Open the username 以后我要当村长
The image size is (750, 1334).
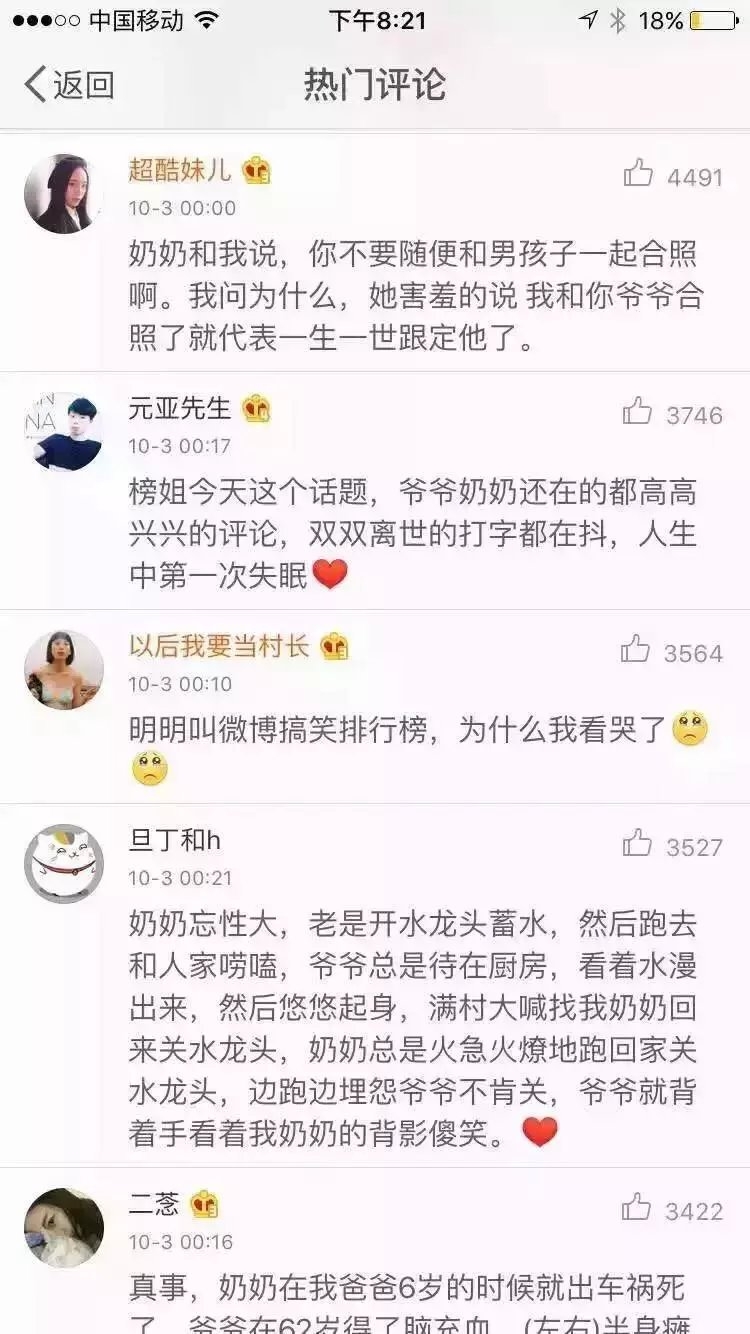pos(219,646)
